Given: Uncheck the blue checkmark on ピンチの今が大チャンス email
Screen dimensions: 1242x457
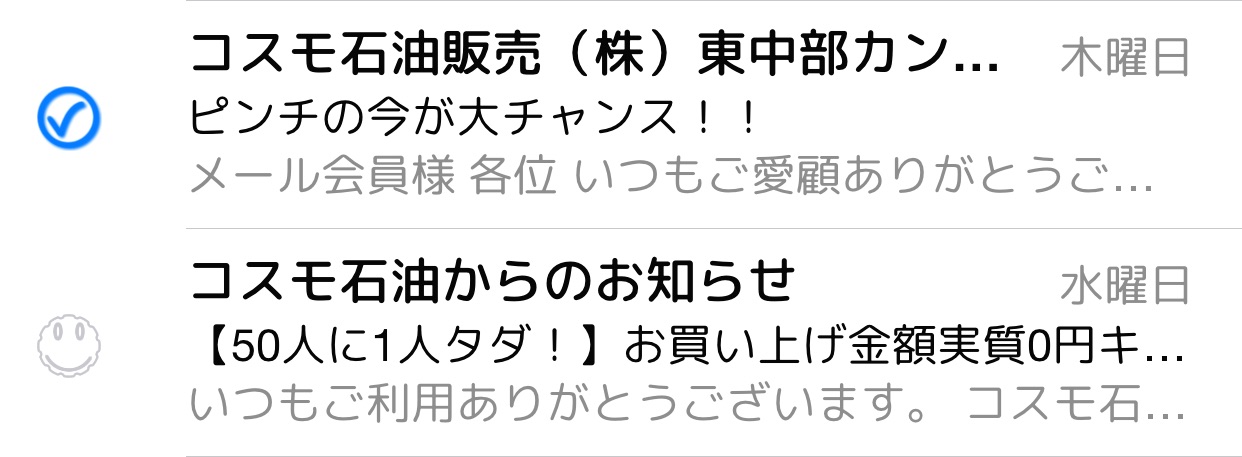Looking at the screenshot, I should [68, 118].
